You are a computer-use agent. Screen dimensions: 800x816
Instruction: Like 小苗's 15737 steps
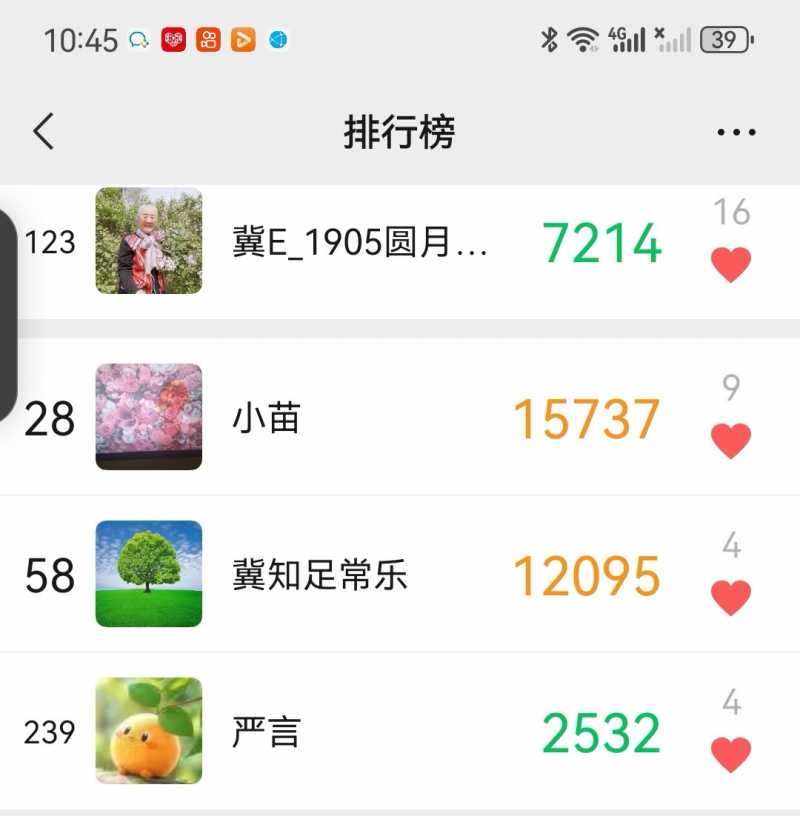731,440
